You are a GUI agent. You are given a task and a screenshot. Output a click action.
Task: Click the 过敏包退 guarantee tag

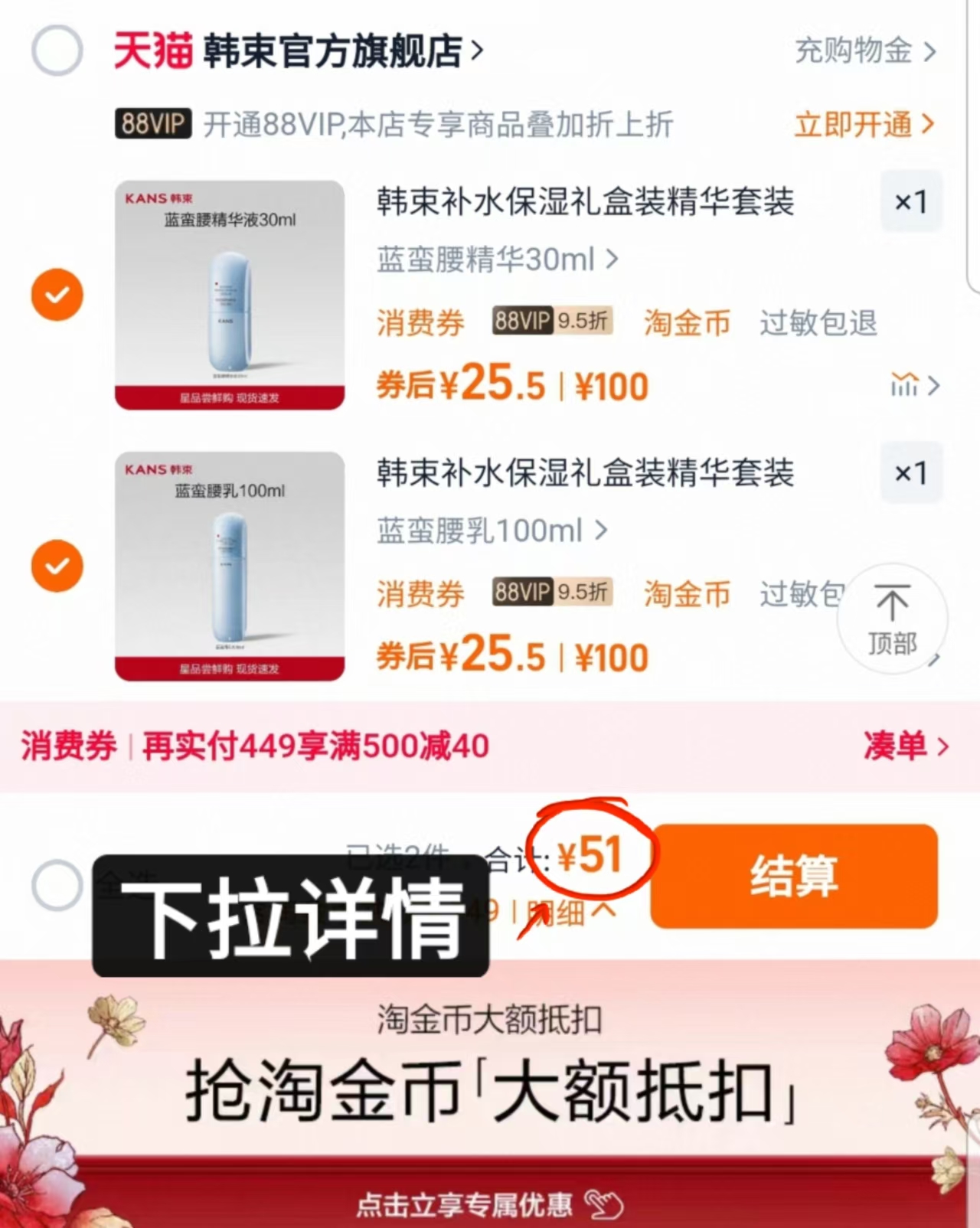click(x=817, y=323)
